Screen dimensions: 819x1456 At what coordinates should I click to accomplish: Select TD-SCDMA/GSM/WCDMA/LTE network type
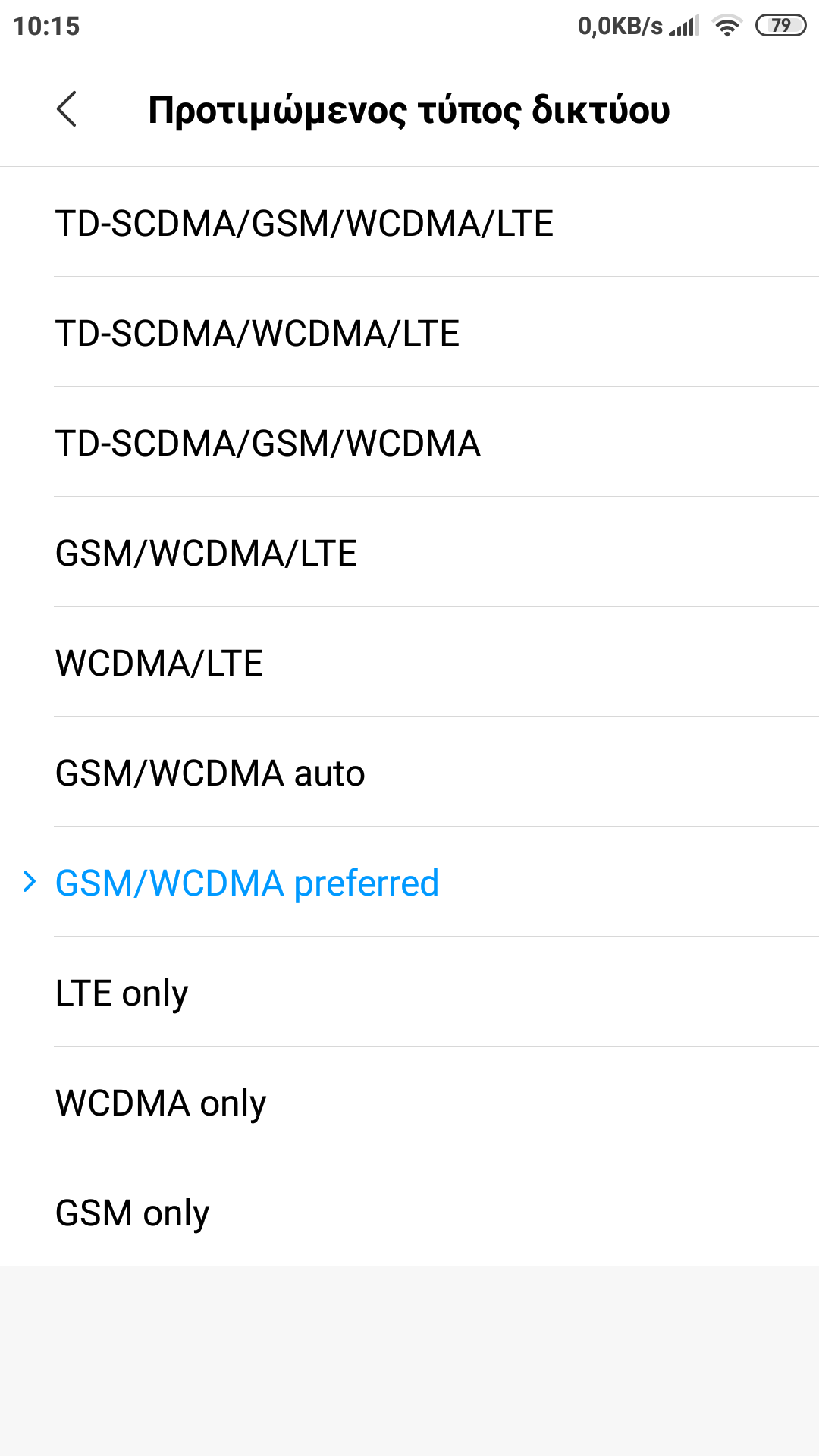(x=304, y=223)
